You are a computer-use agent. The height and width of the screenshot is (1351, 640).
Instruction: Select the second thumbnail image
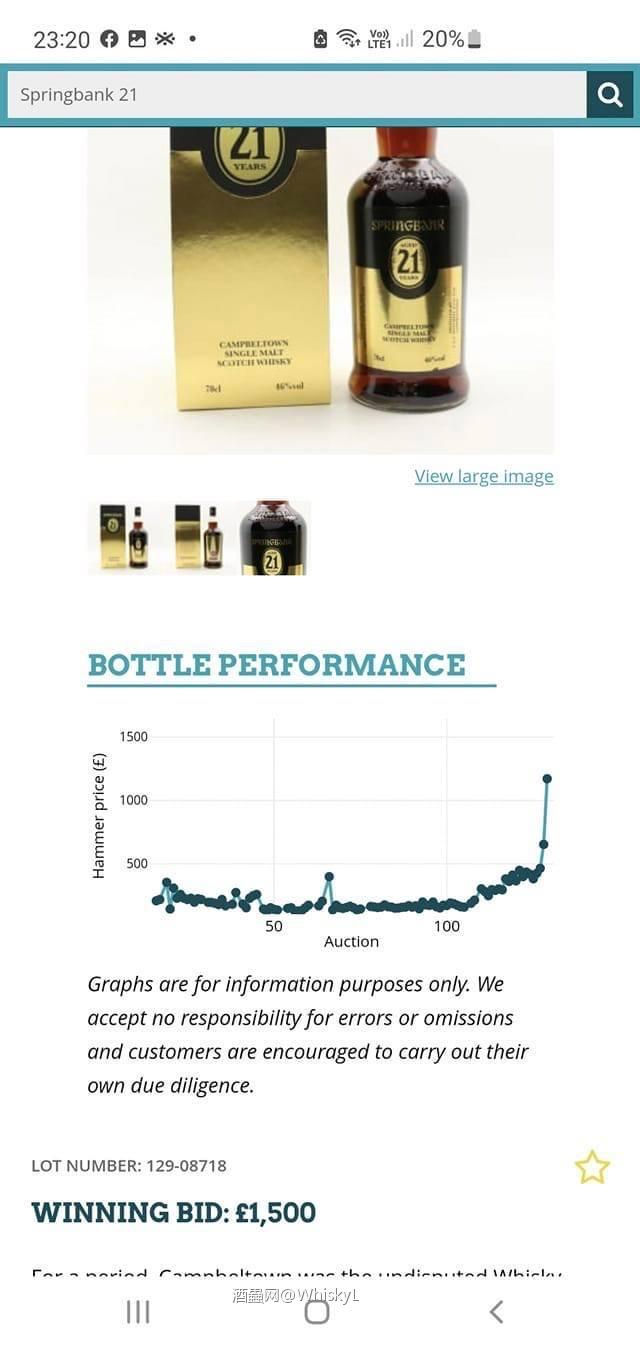(x=199, y=537)
